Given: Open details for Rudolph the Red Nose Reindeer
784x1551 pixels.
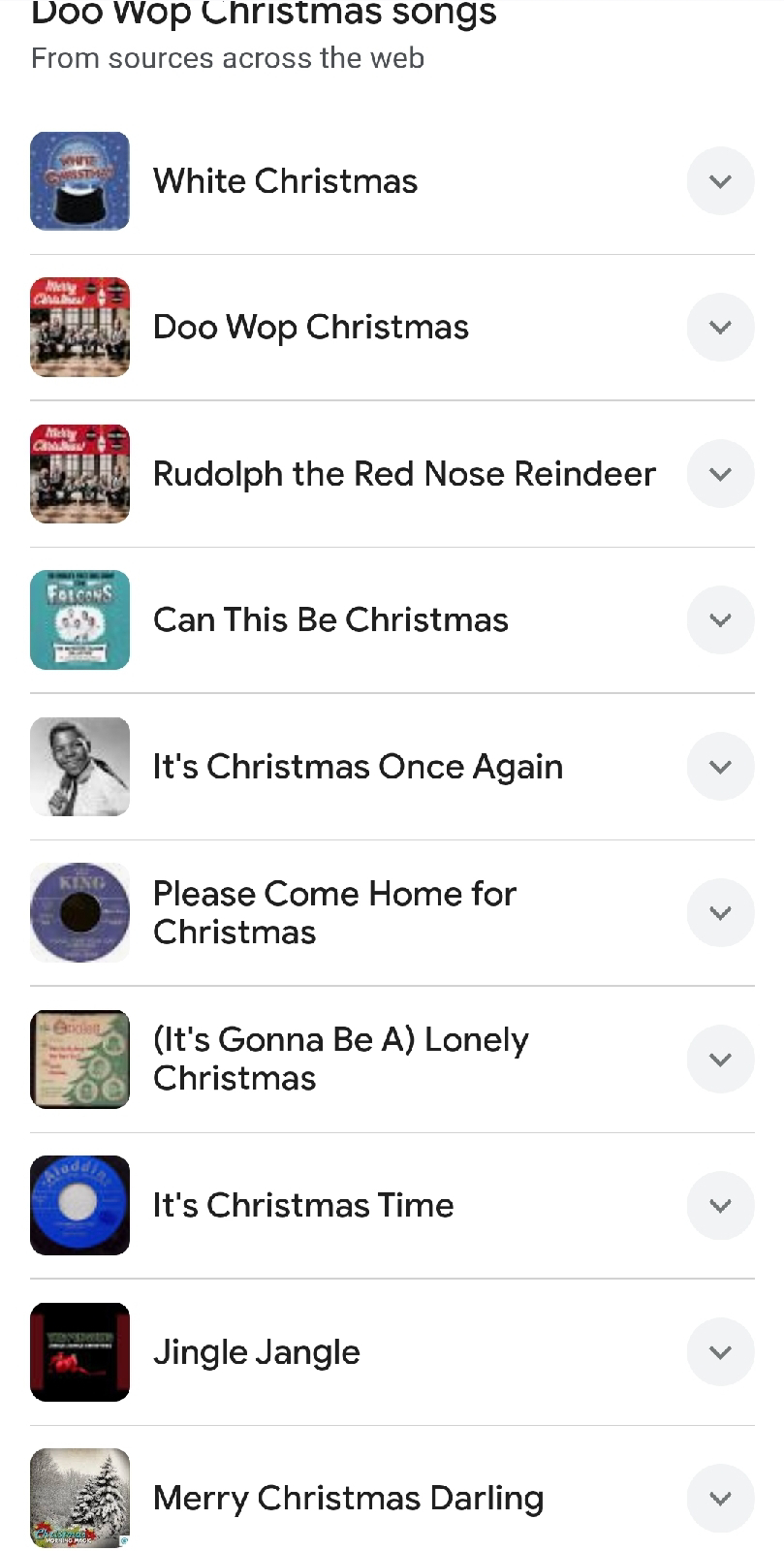Looking at the screenshot, I should pyautogui.click(x=720, y=474).
